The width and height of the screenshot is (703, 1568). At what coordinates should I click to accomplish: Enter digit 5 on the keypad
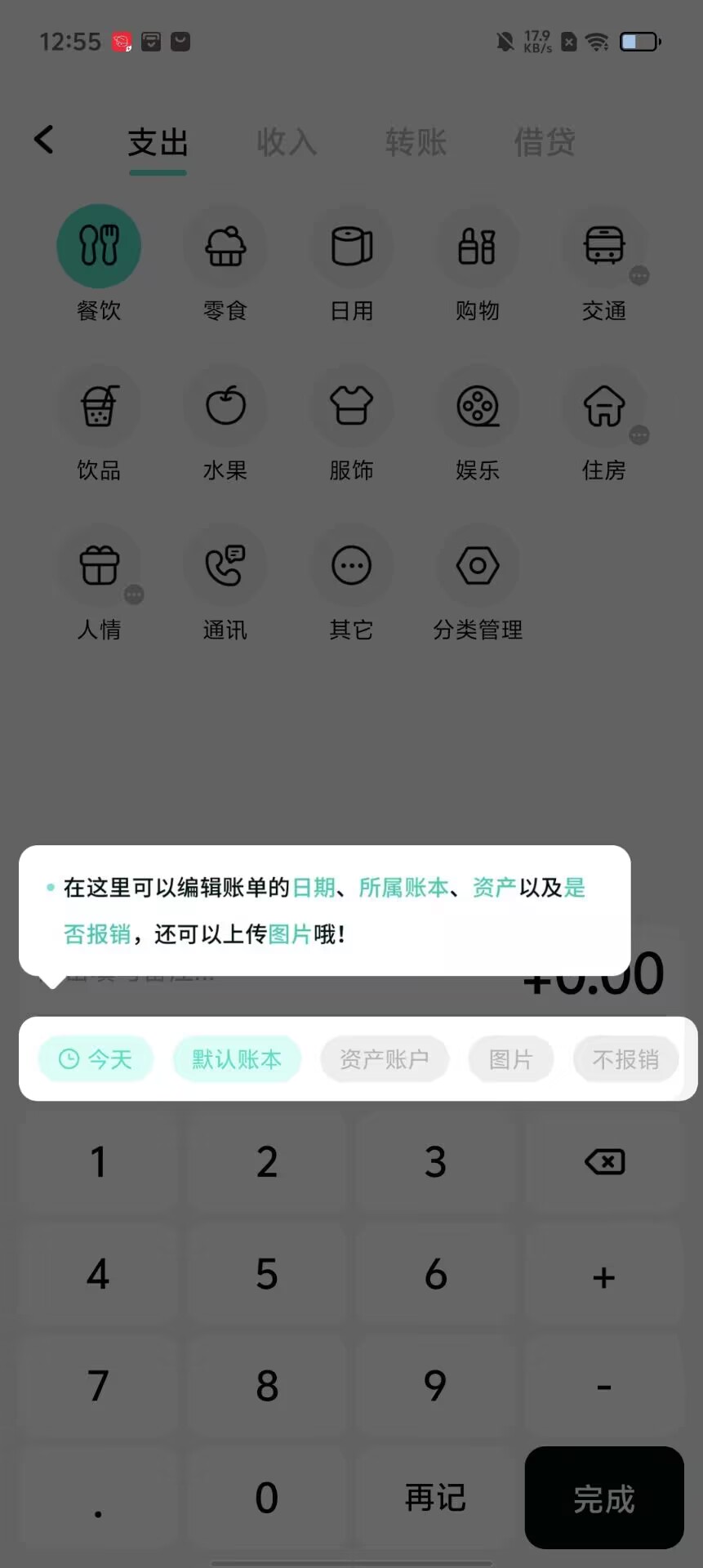tap(267, 1274)
